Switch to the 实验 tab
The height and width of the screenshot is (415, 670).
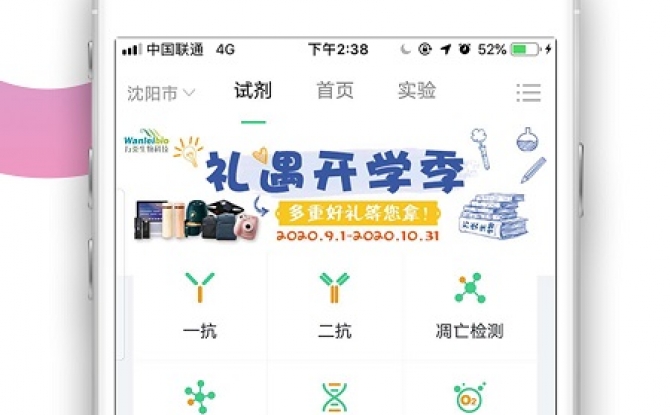pos(416,91)
